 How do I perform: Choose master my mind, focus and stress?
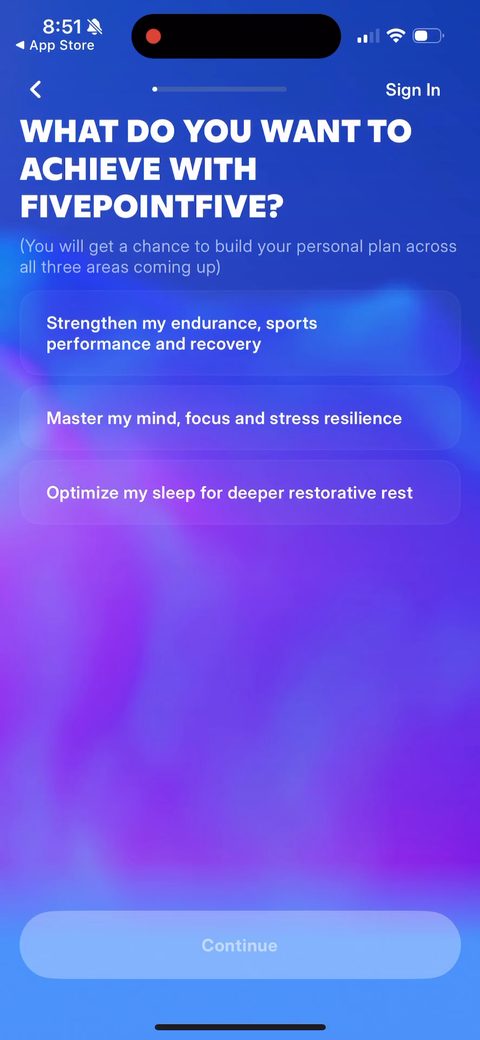pyautogui.click(x=240, y=419)
